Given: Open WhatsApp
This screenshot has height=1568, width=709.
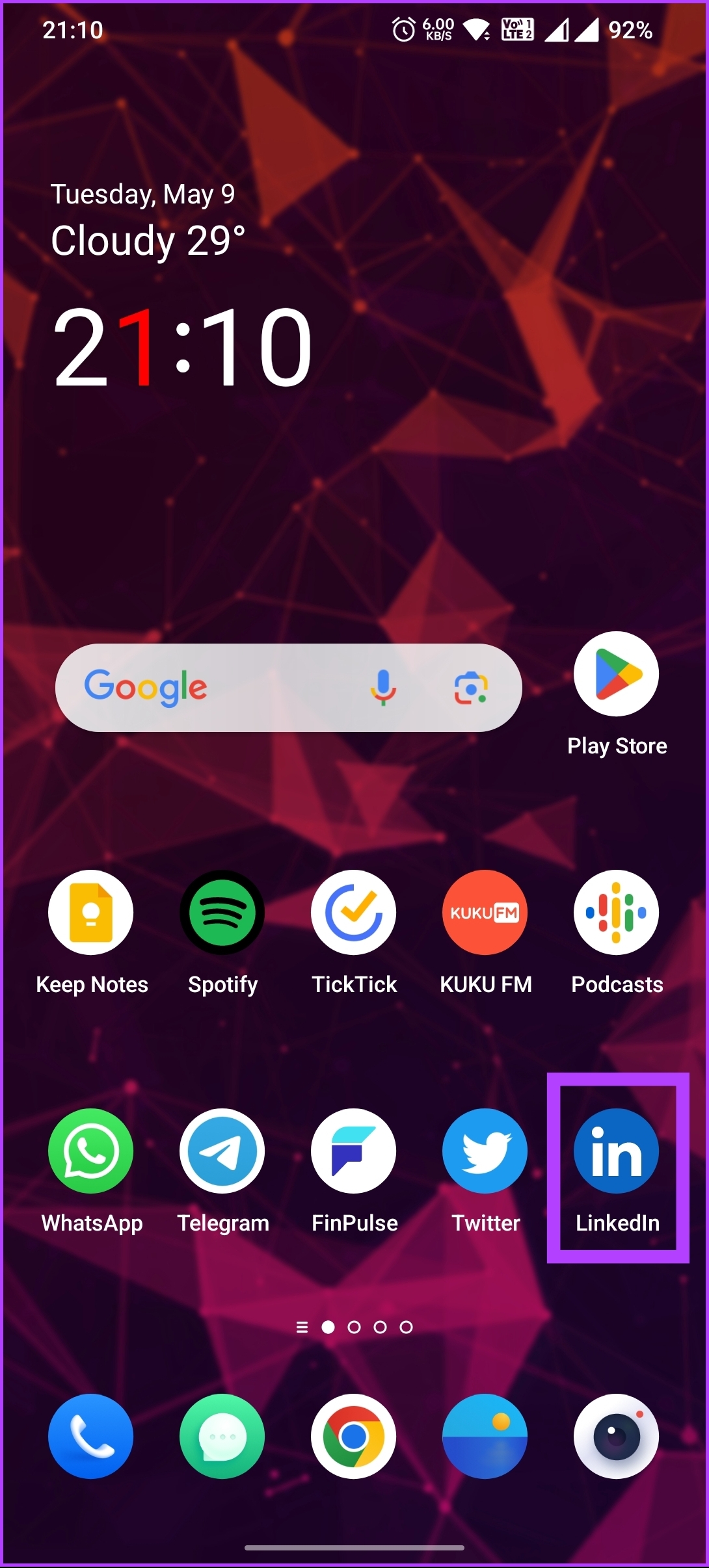Looking at the screenshot, I should point(91,1151).
